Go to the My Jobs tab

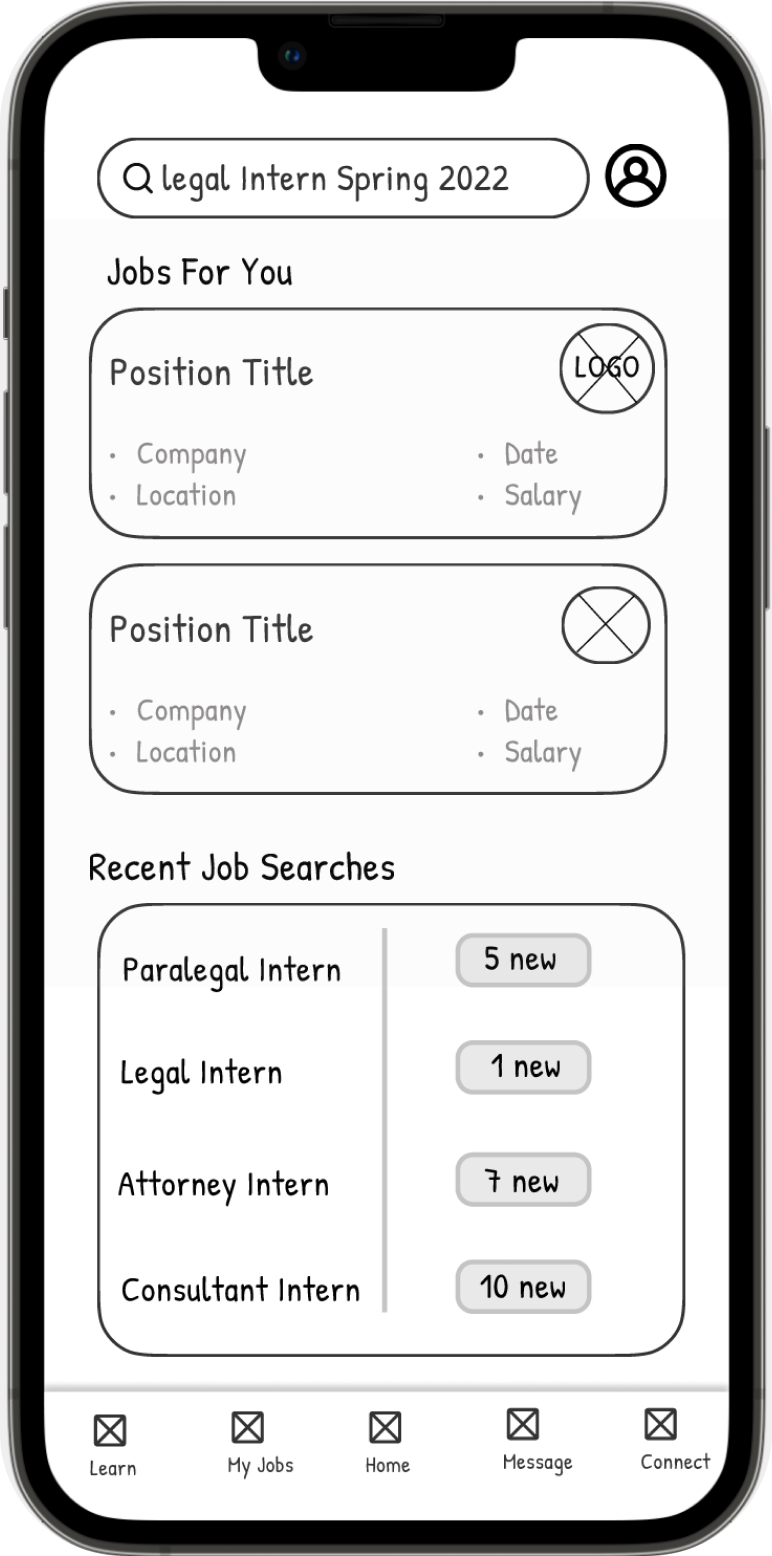[x=260, y=1443]
